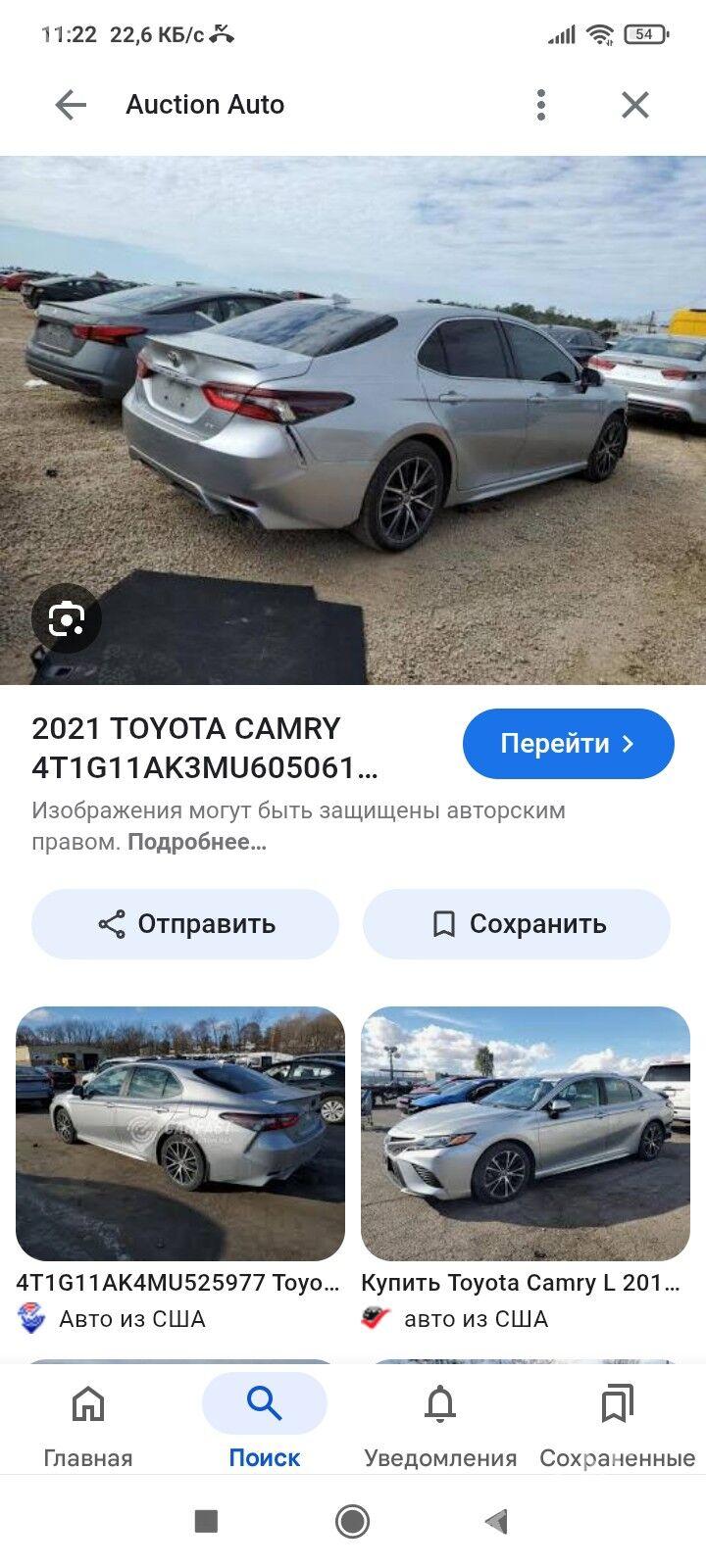
Task: Tap the Wi-Fi status icon
Action: (600, 32)
